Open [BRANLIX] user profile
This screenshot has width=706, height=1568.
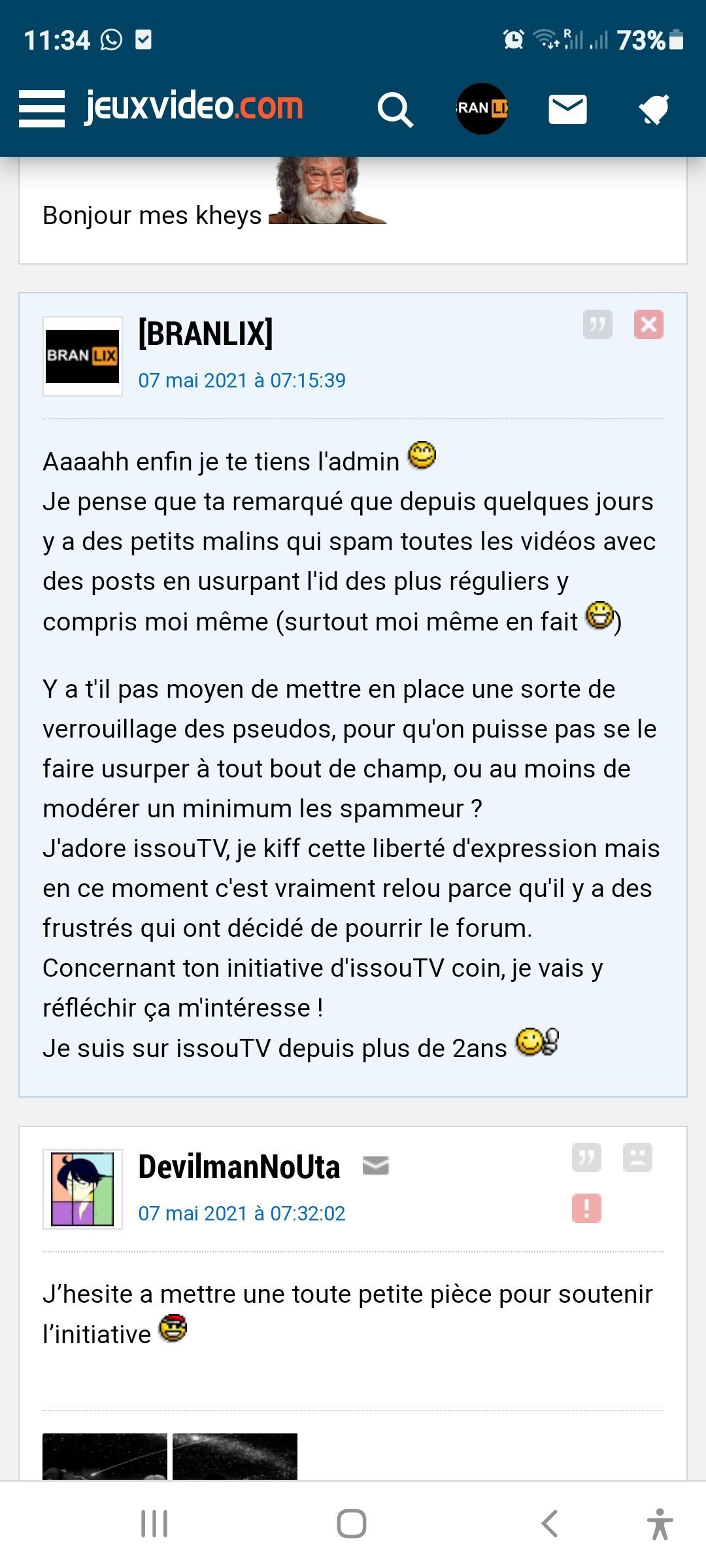pos(205,333)
